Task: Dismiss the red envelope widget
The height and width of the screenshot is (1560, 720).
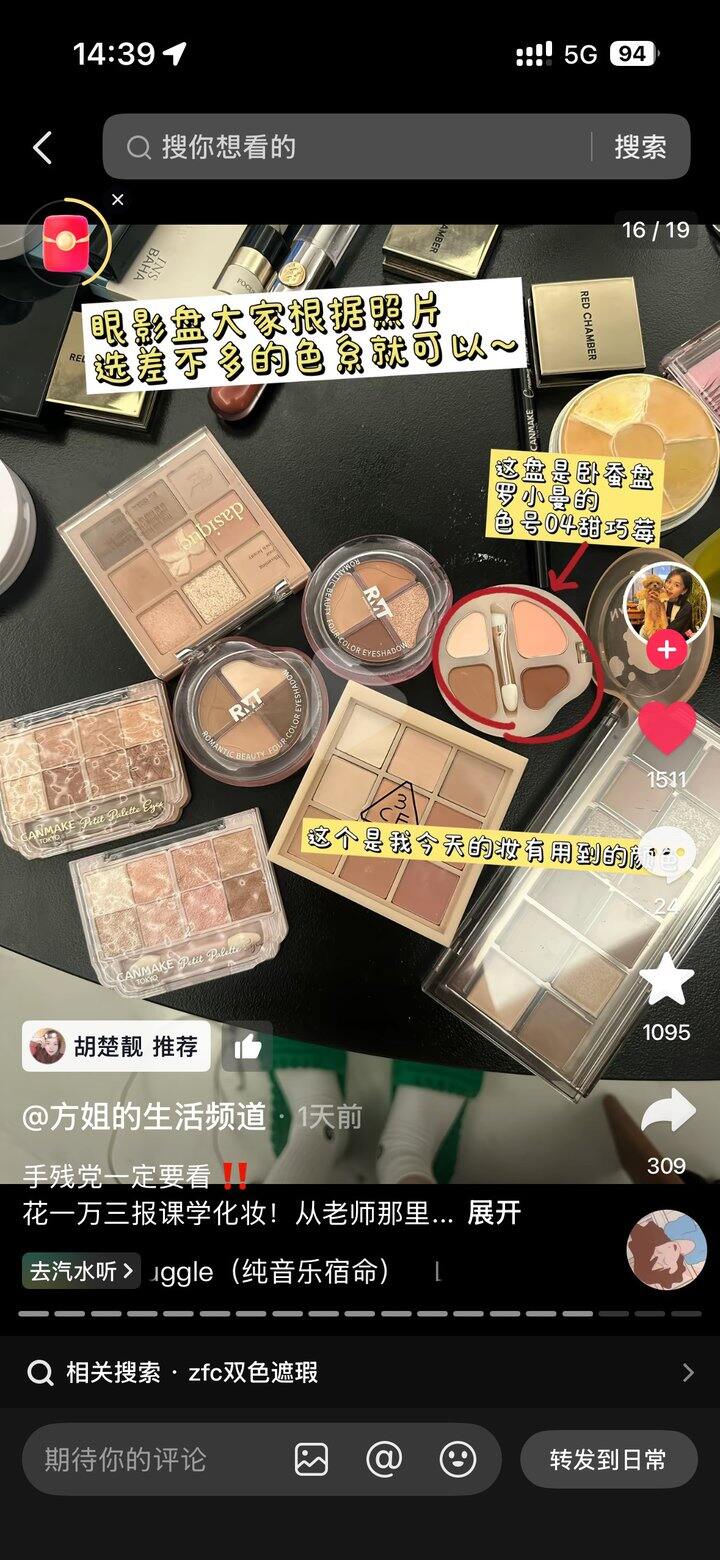Action: point(117,200)
